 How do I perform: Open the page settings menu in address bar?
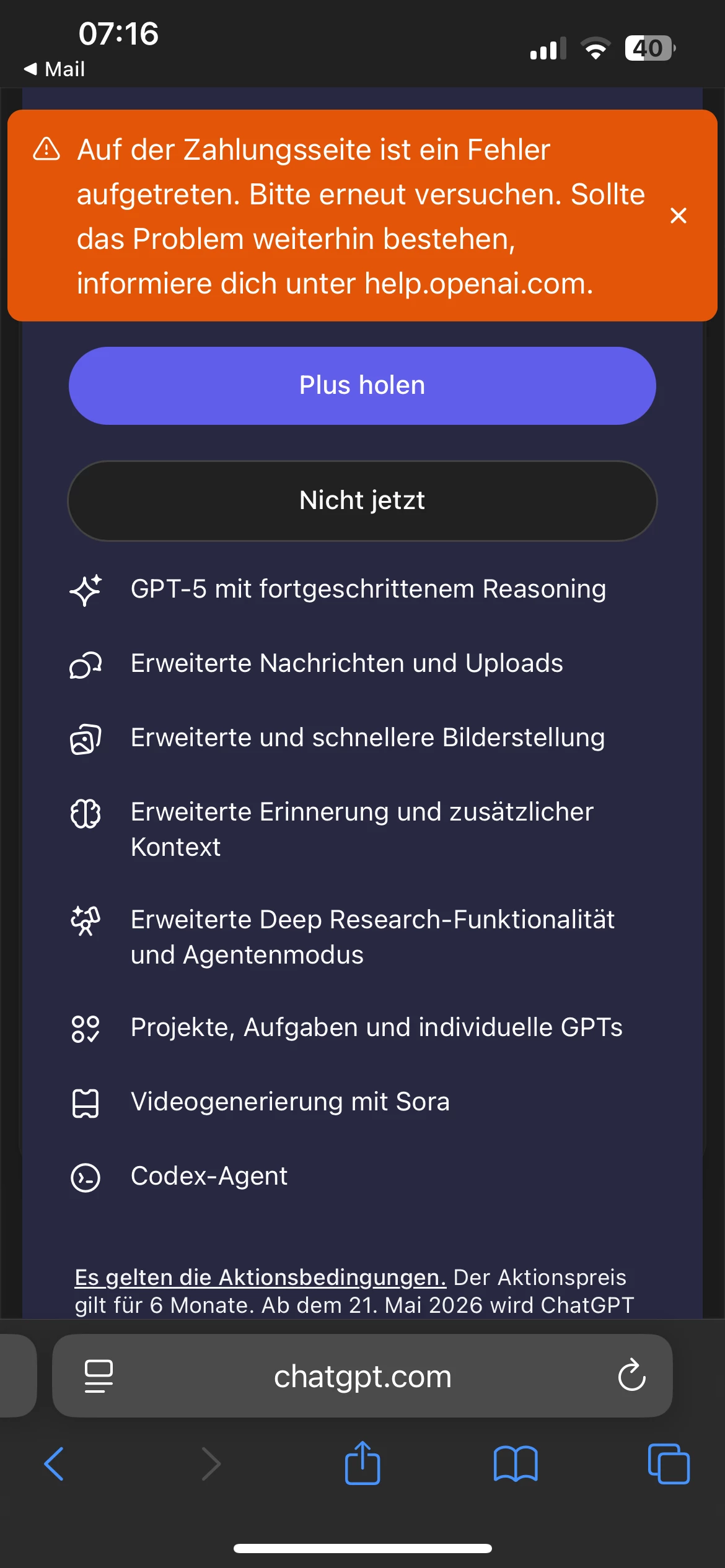point(99,1376)
